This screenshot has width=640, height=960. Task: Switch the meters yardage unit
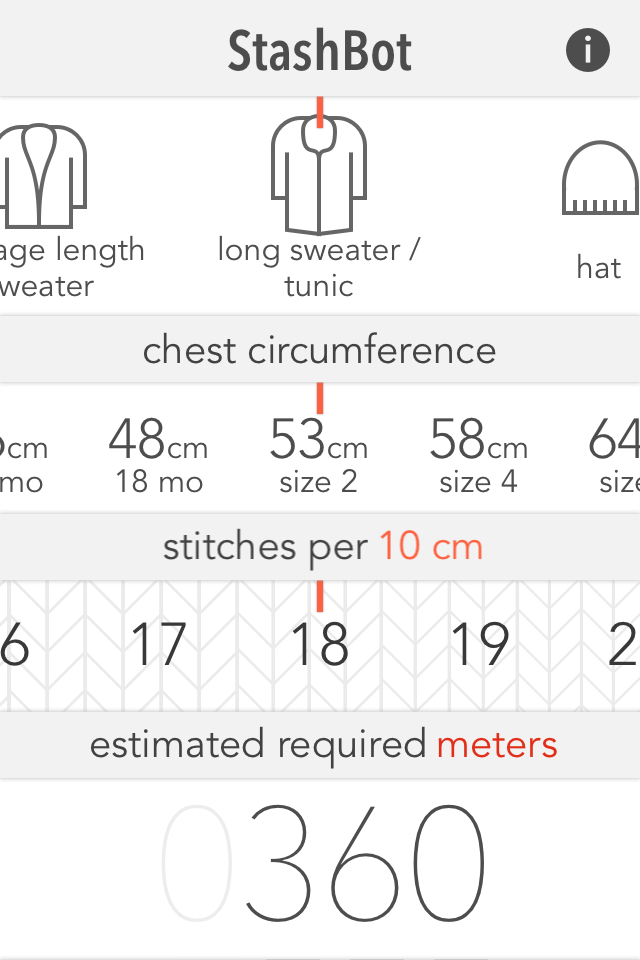coord(497,745)
